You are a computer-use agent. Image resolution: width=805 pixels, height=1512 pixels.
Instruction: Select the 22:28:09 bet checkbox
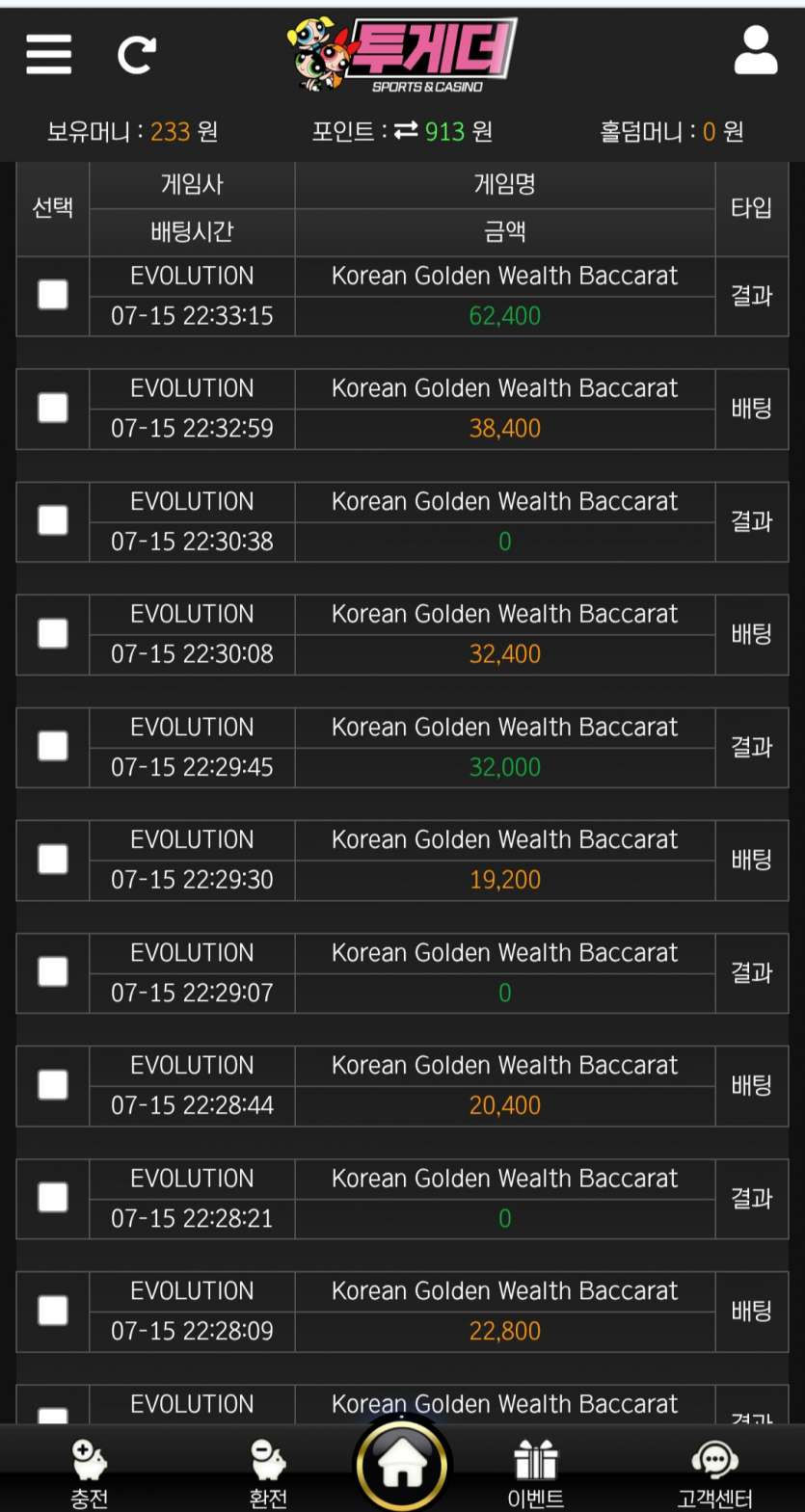(53, 1310)
